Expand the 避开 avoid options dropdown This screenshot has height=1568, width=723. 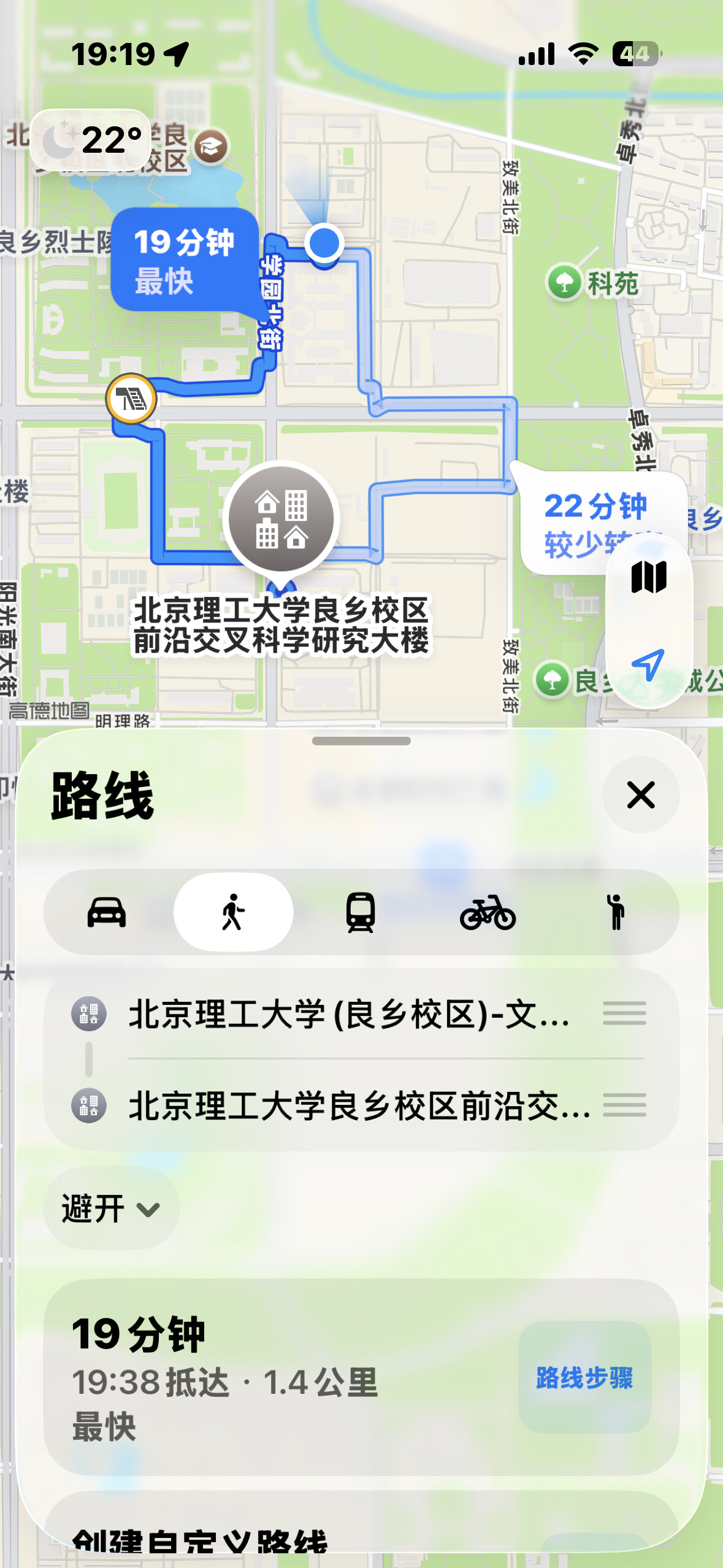112,1209
